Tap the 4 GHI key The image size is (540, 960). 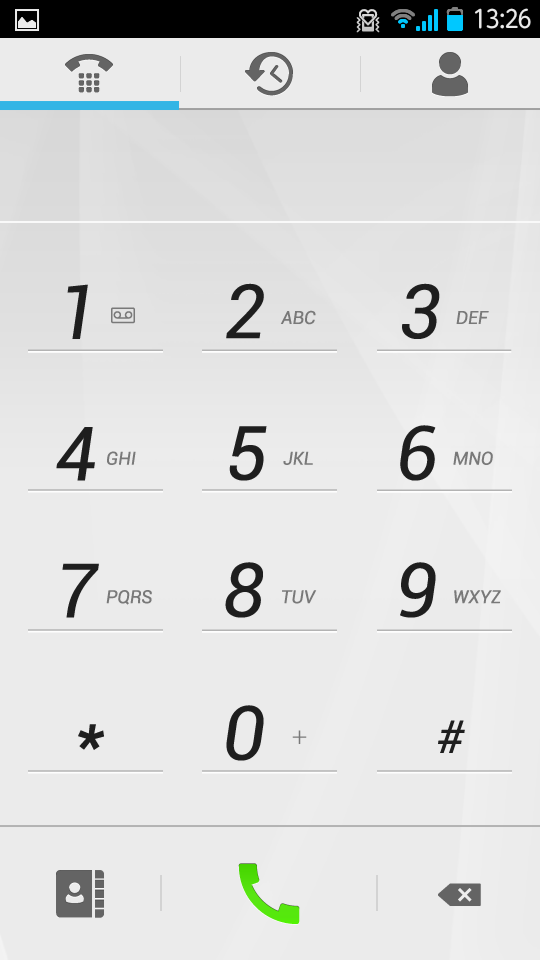click(96, 454)
